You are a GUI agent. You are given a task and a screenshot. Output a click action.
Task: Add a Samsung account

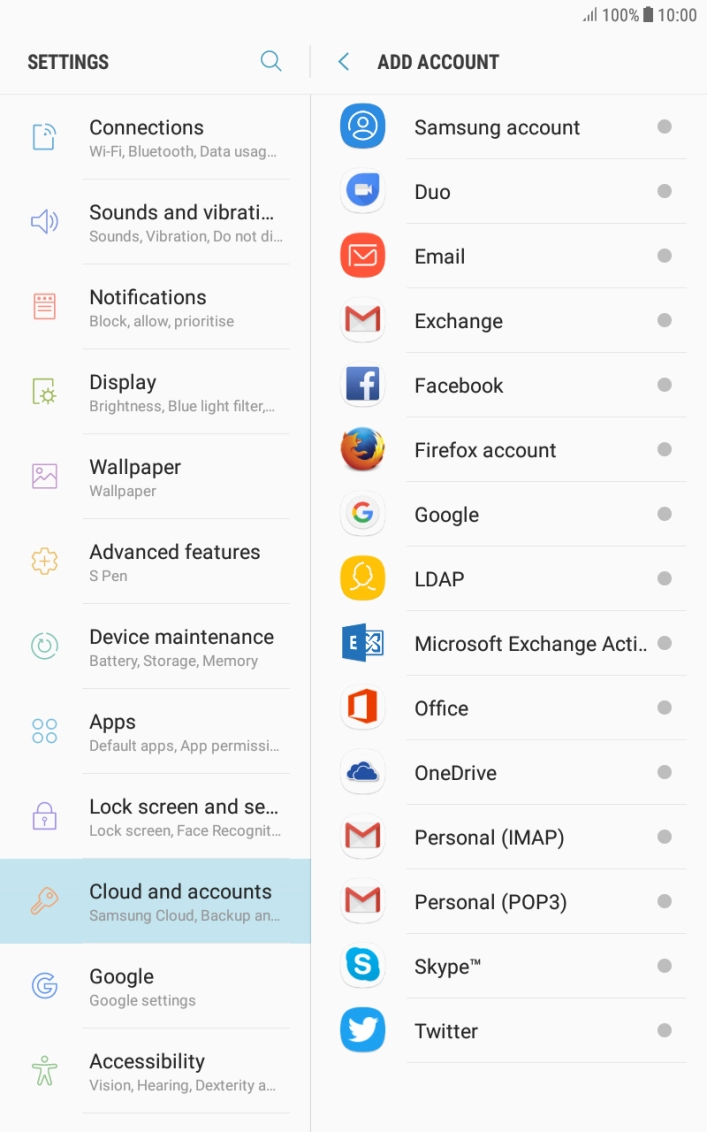[497, 127]
